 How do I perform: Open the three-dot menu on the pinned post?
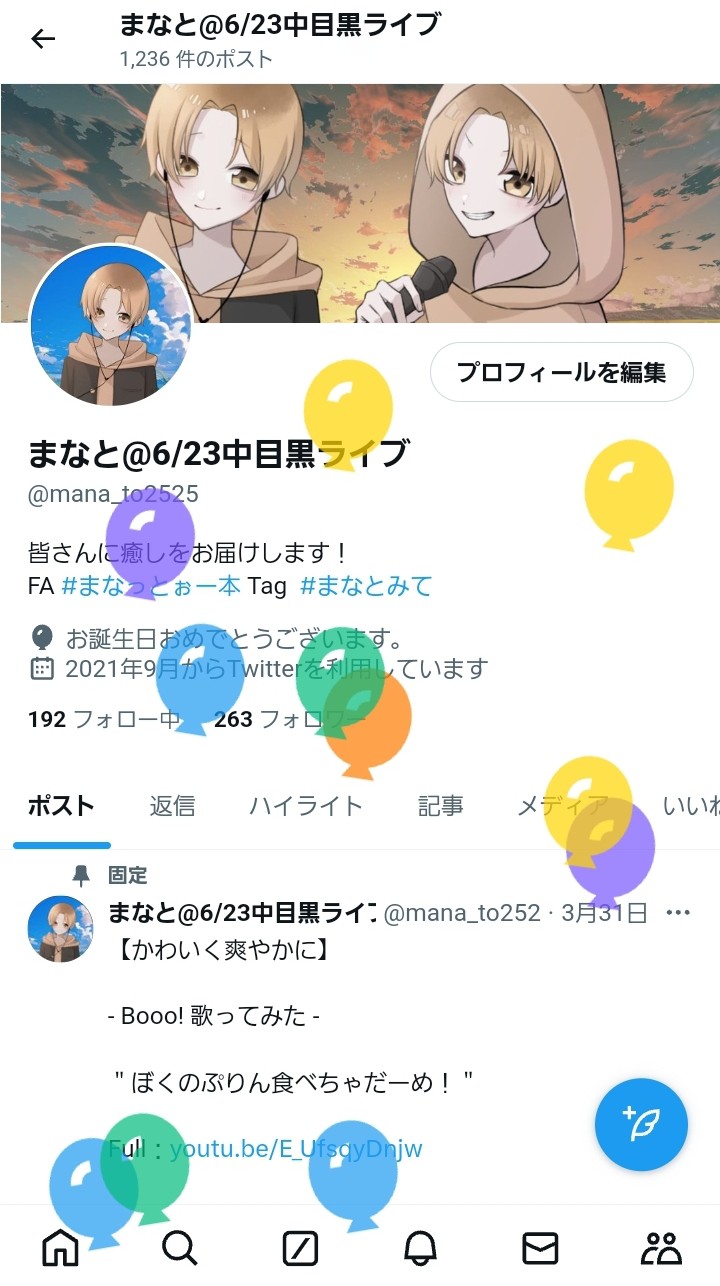(679, 912)
